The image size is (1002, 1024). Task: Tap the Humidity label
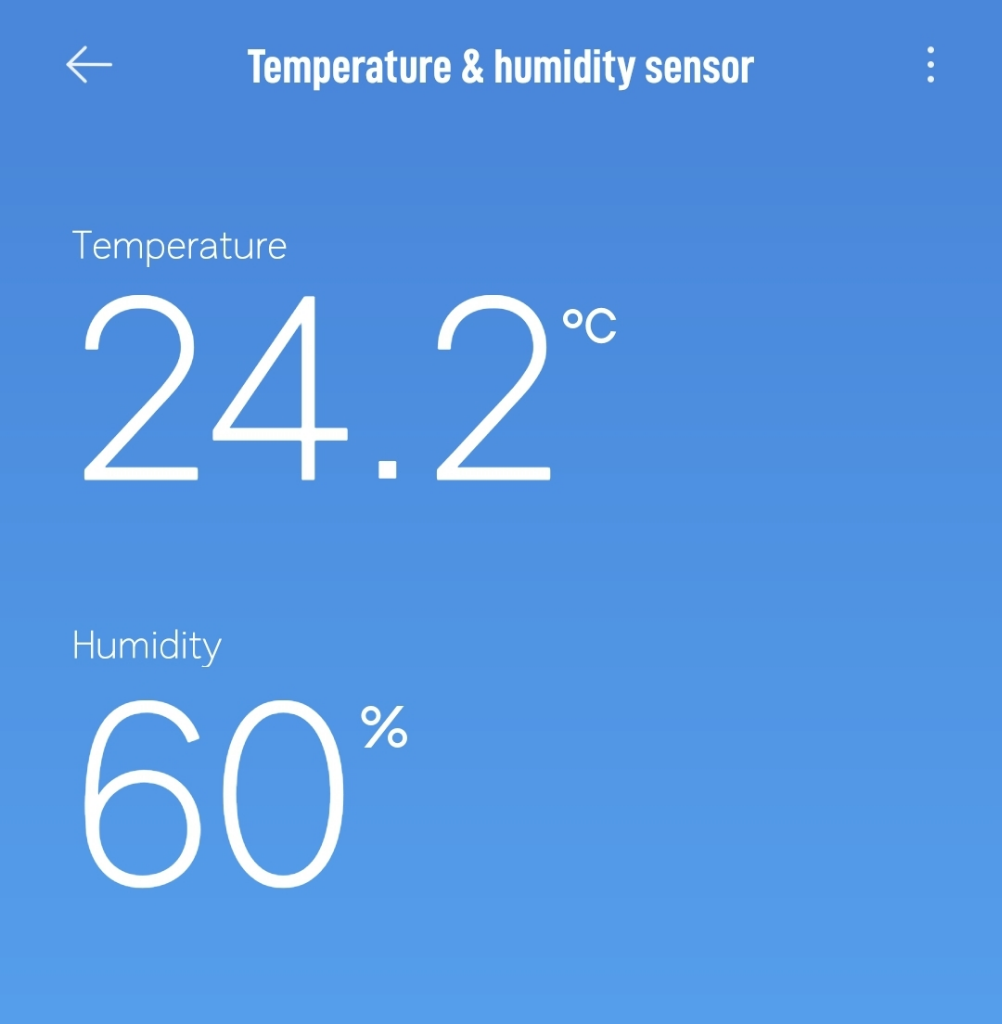146,646
